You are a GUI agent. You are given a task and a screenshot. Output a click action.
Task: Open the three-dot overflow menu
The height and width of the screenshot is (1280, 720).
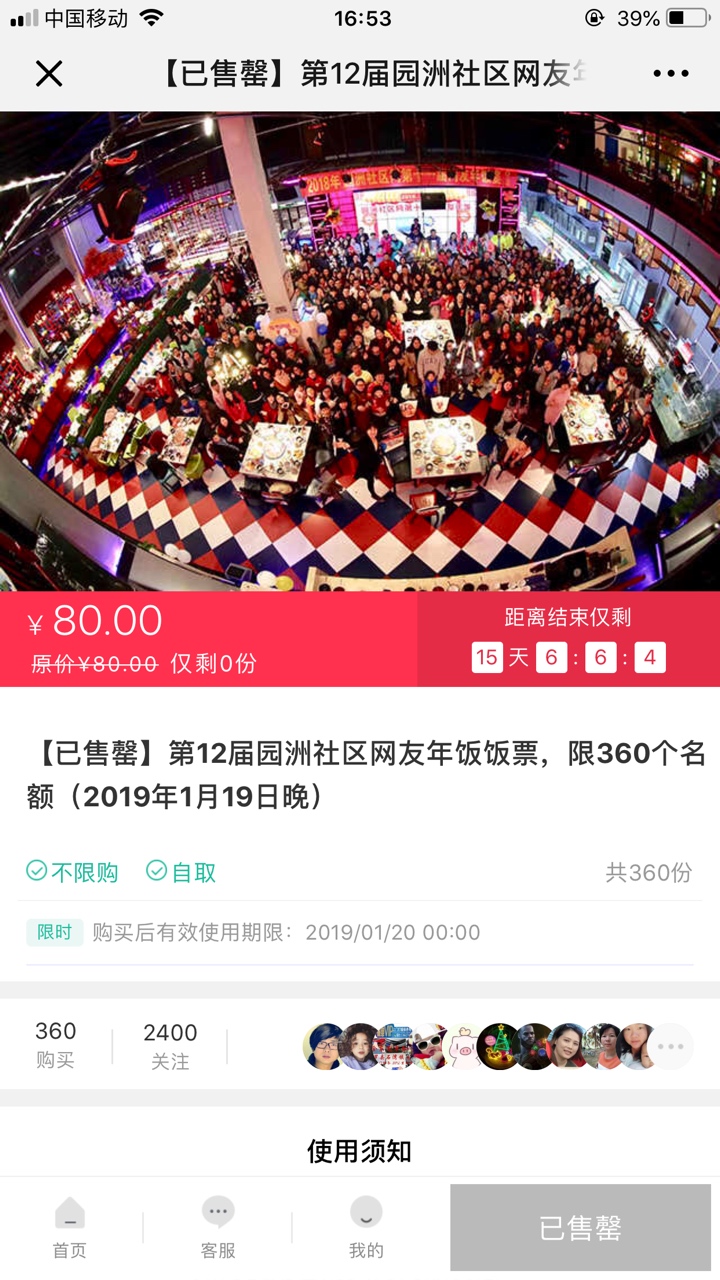[670, 74]
